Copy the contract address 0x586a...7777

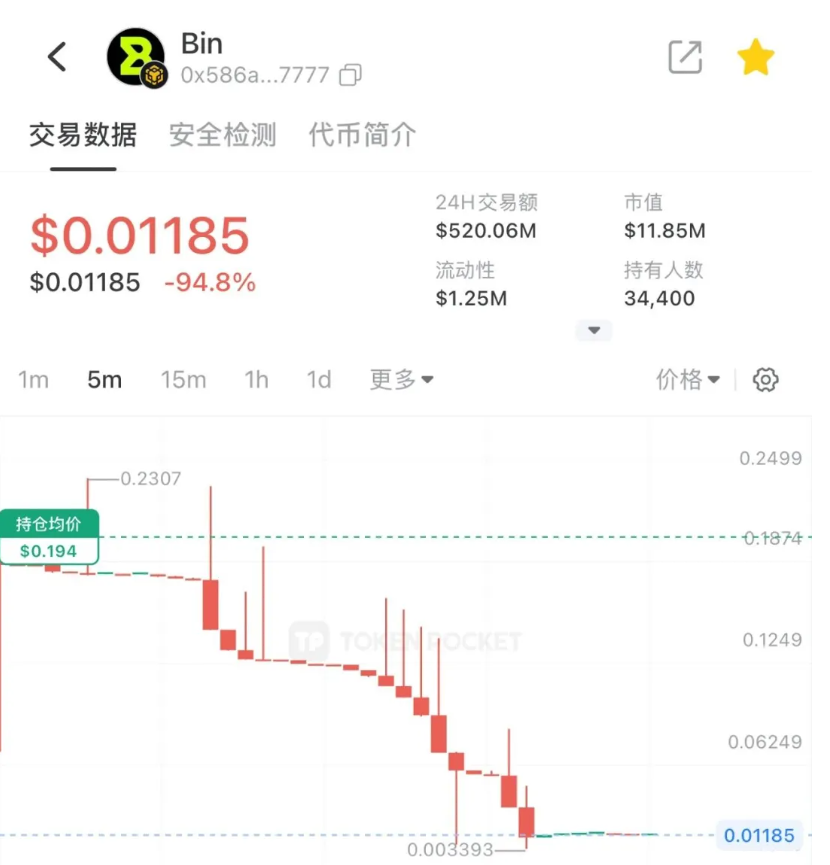pos(349,74)
